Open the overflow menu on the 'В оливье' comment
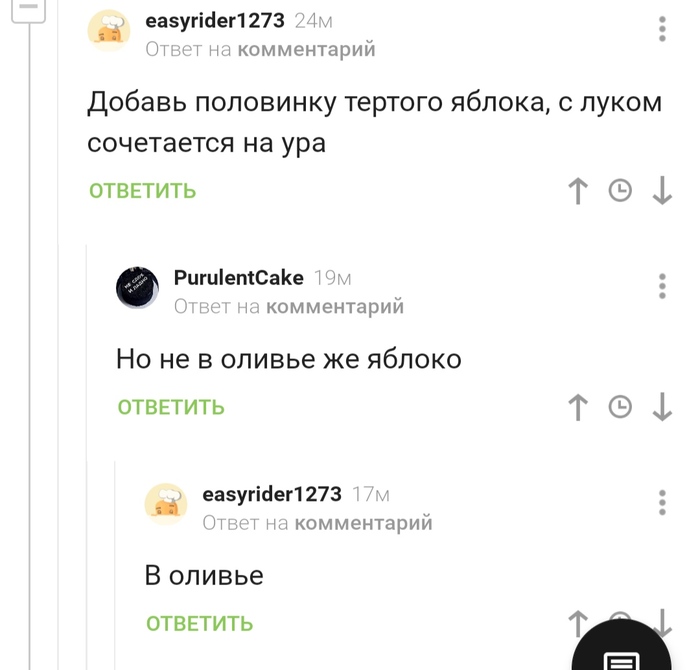Screen dimensions: 700x670 click(x=662, y=502)
